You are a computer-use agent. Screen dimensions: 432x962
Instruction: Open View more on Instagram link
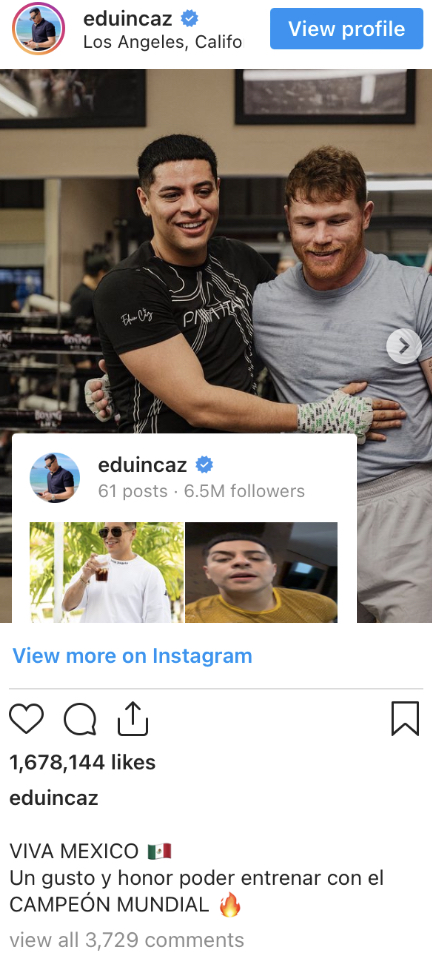(x=133, y=656)
